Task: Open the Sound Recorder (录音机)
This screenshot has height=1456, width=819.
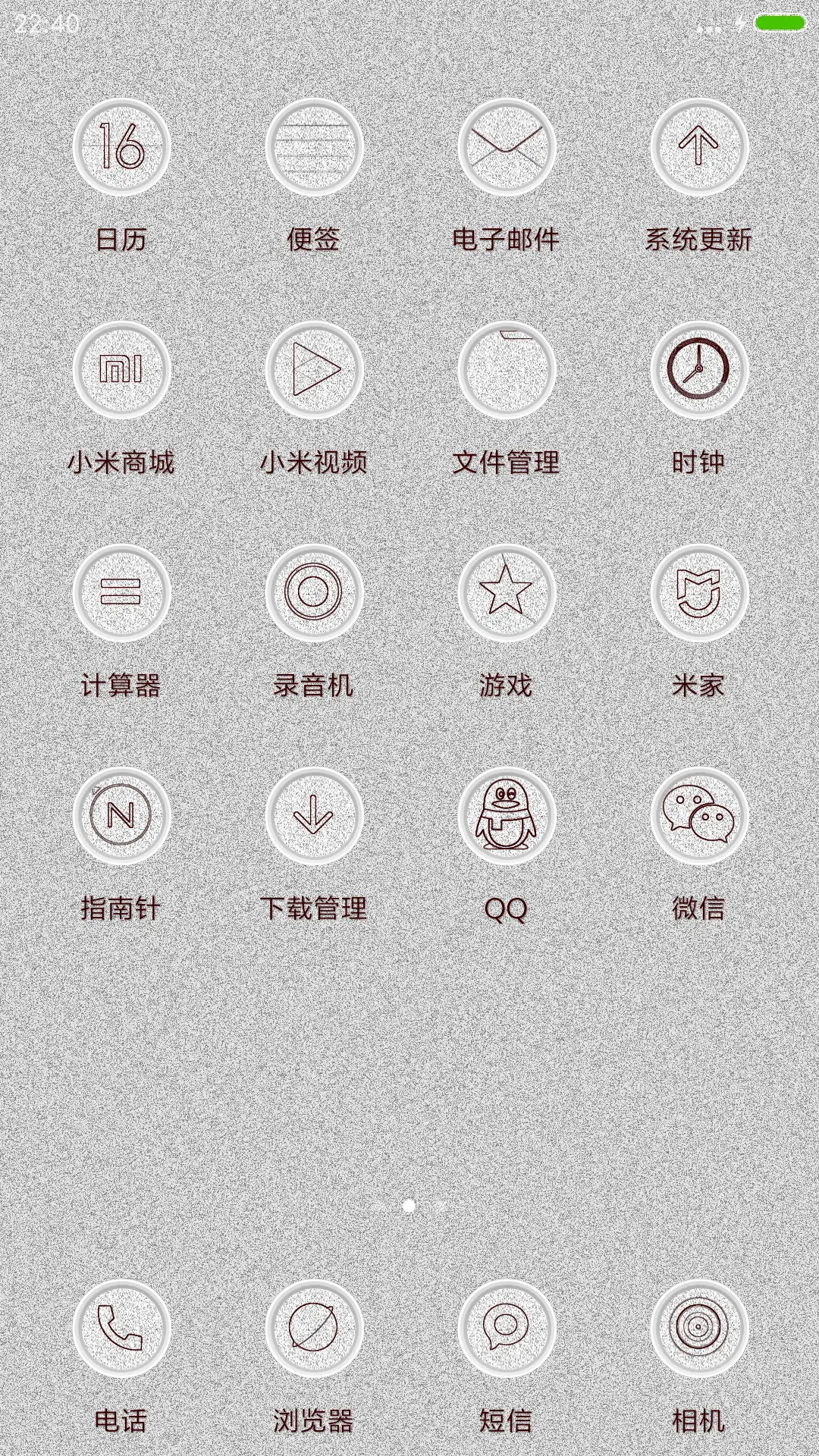Action: click(314, 593)
